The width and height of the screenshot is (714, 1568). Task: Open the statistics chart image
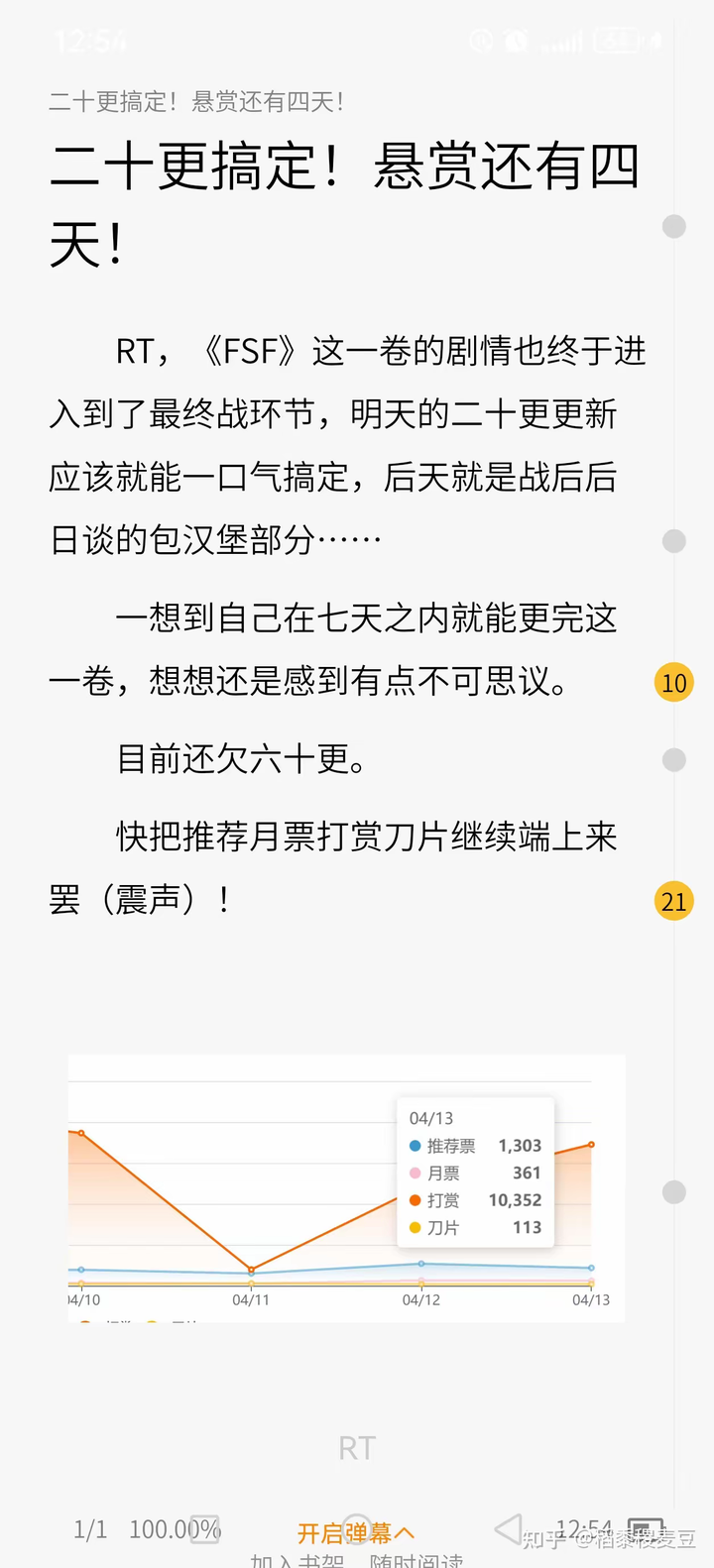pyautogui.click(x=346, y=1187)
